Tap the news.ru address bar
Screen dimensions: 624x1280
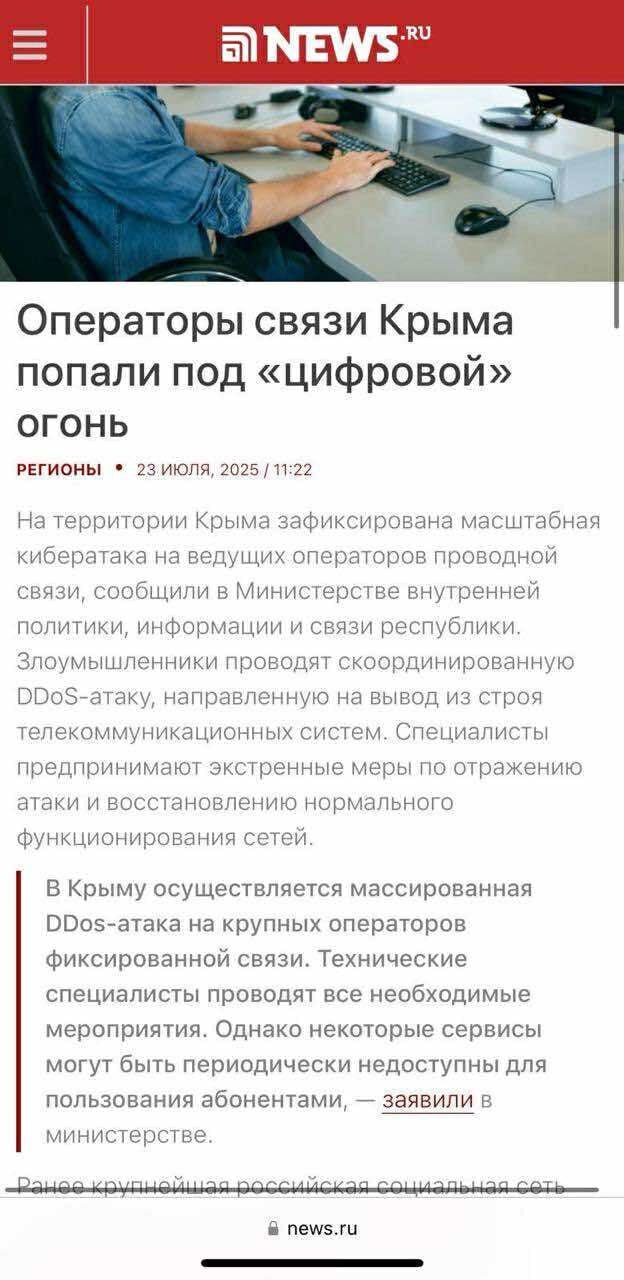pos(312,1228)
